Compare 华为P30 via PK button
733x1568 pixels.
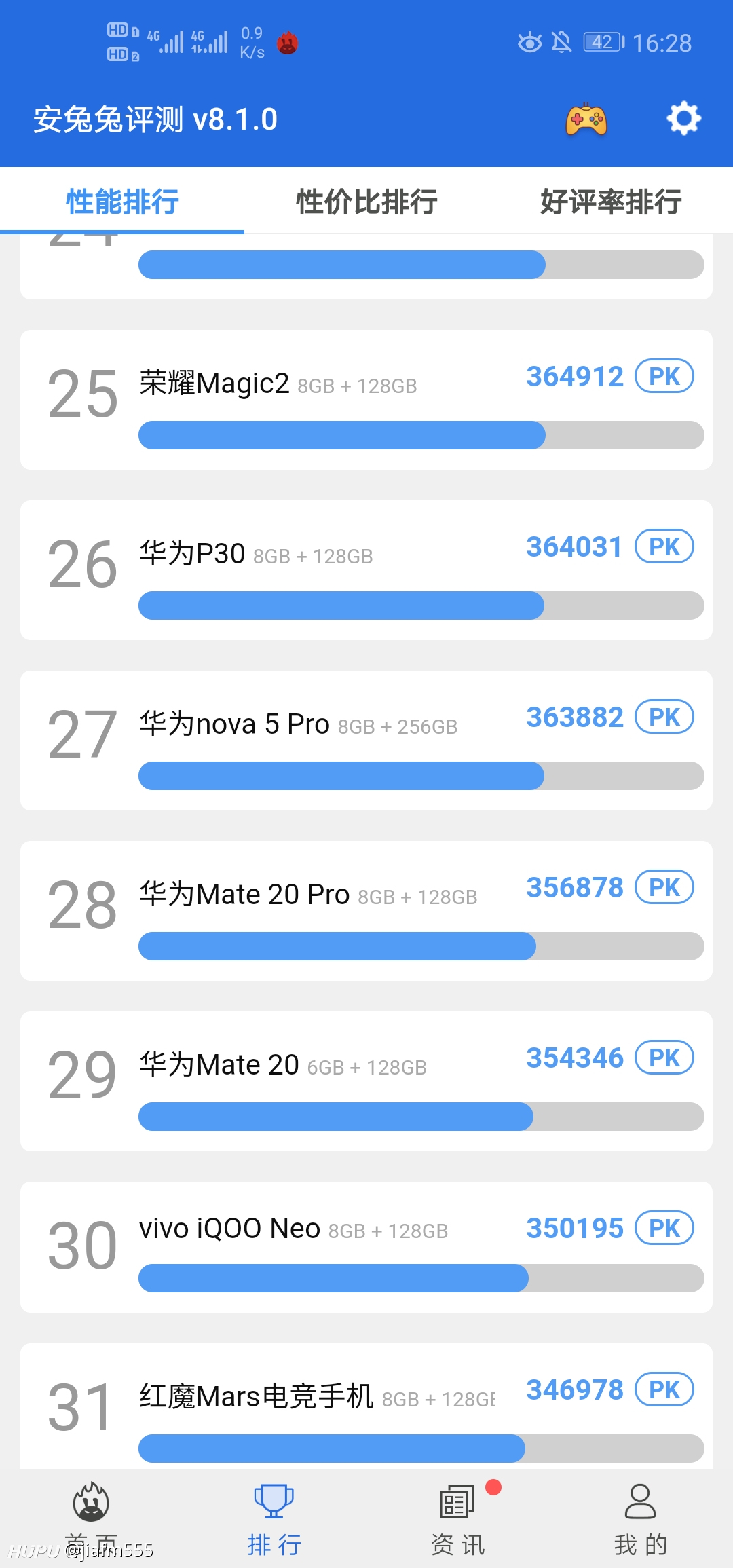pos(664,546)
